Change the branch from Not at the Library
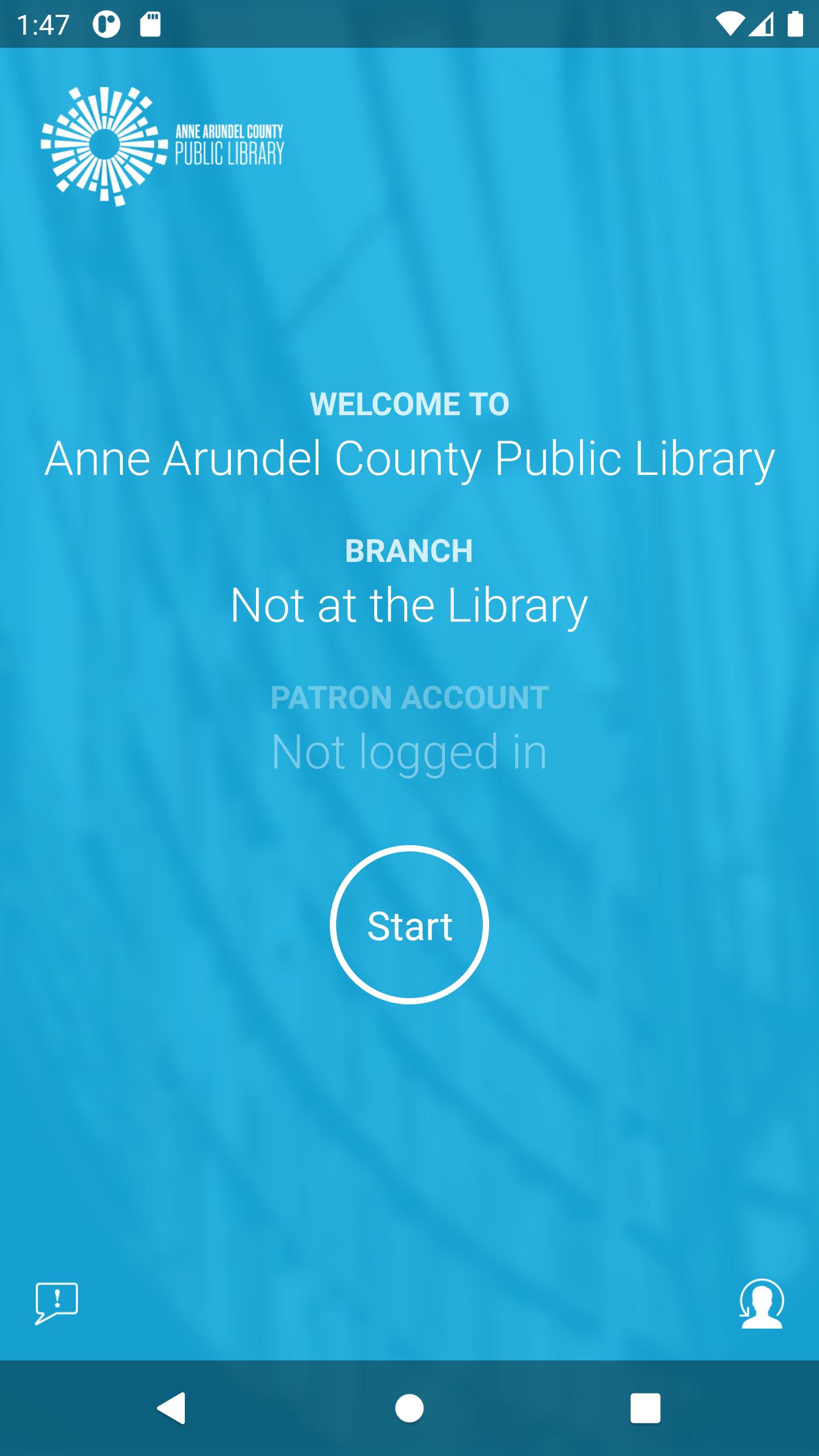This screenshot has height=1456, width=819. [409, 605]
